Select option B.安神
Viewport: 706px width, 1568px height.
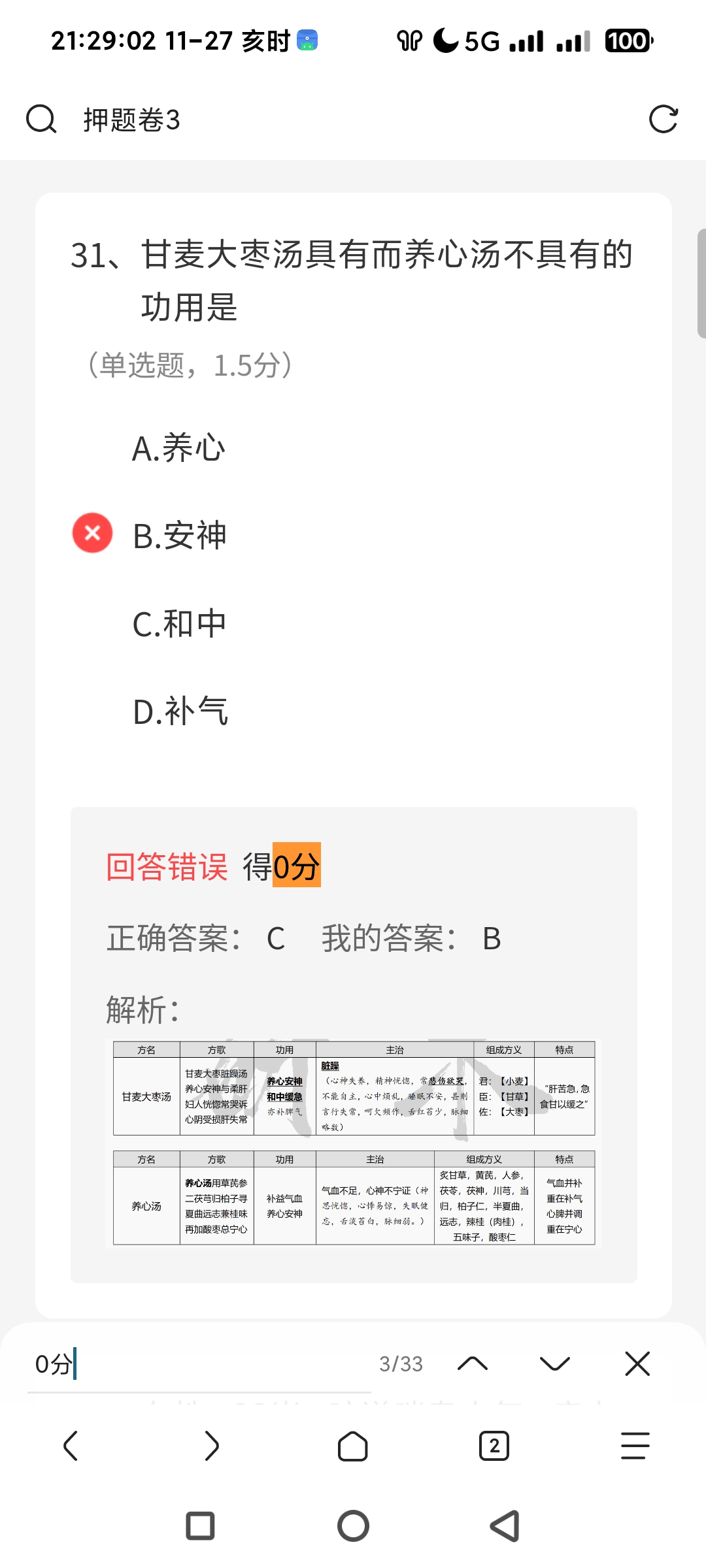point(179,536)
